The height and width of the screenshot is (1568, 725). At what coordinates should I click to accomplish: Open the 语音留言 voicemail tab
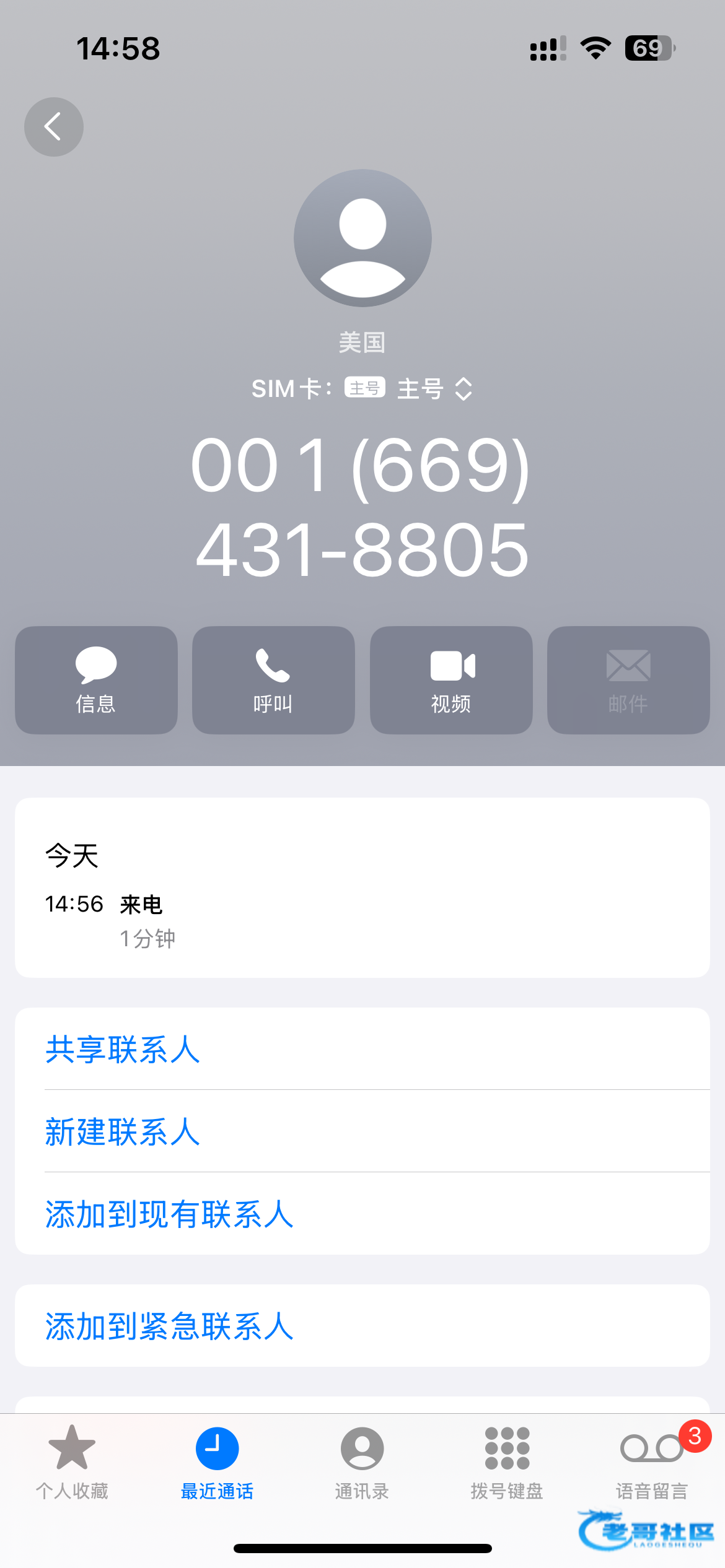click(652, 1463)
